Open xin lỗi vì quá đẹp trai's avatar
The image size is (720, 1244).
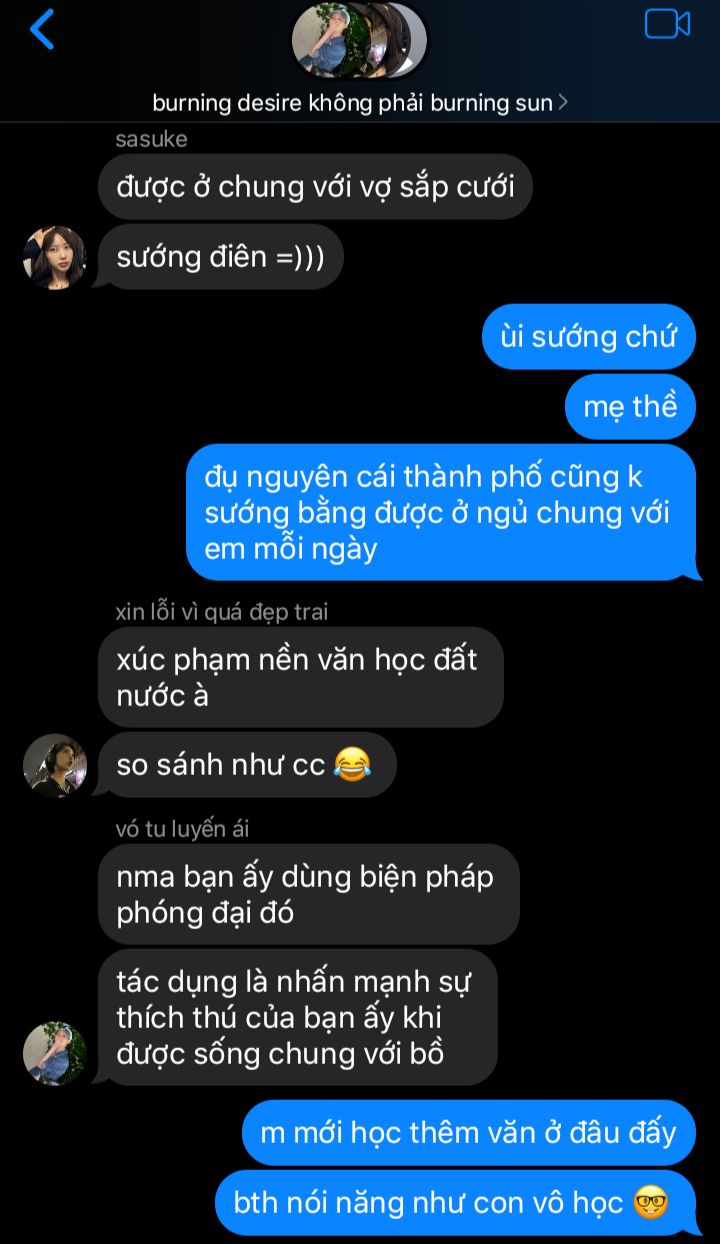click(55, 766)
